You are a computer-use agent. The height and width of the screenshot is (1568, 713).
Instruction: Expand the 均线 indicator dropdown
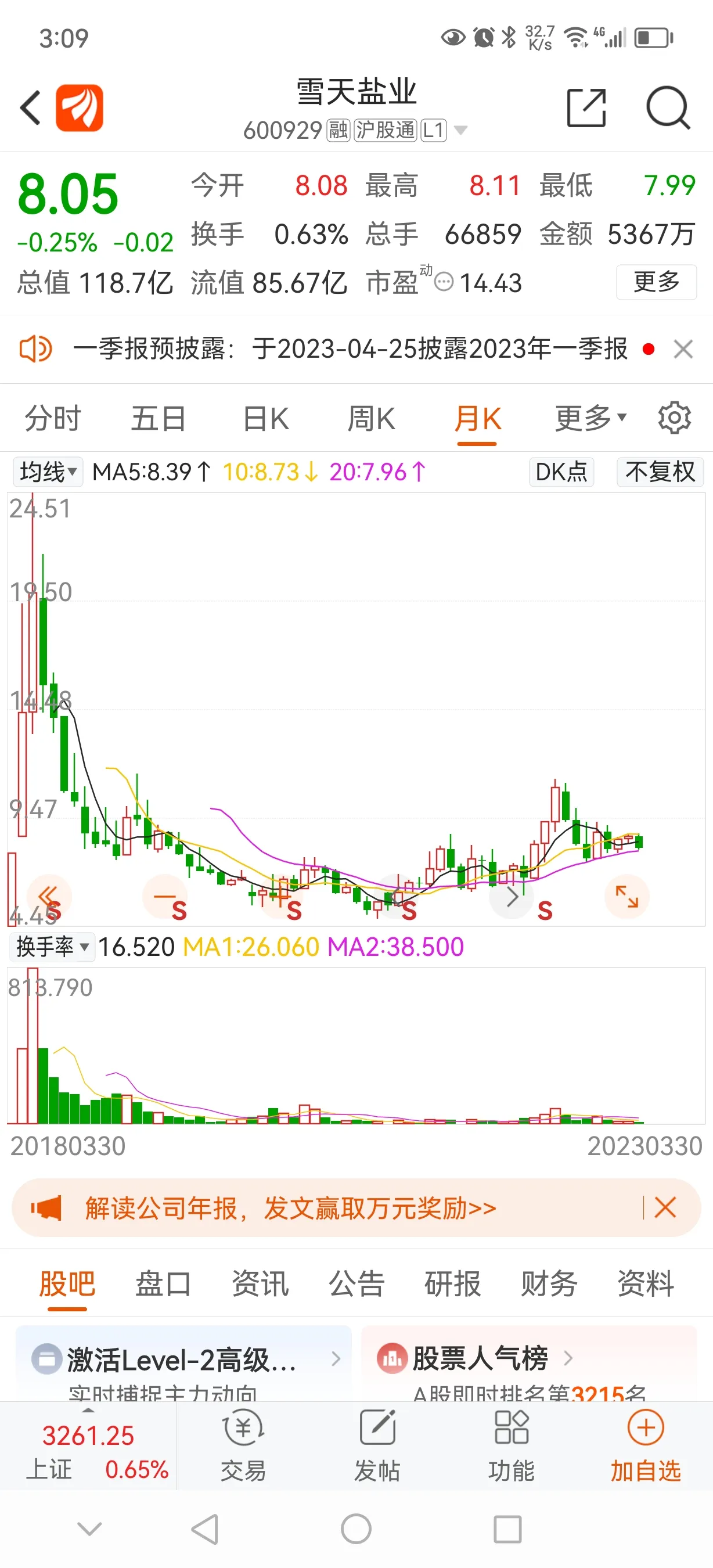point(48,472)
